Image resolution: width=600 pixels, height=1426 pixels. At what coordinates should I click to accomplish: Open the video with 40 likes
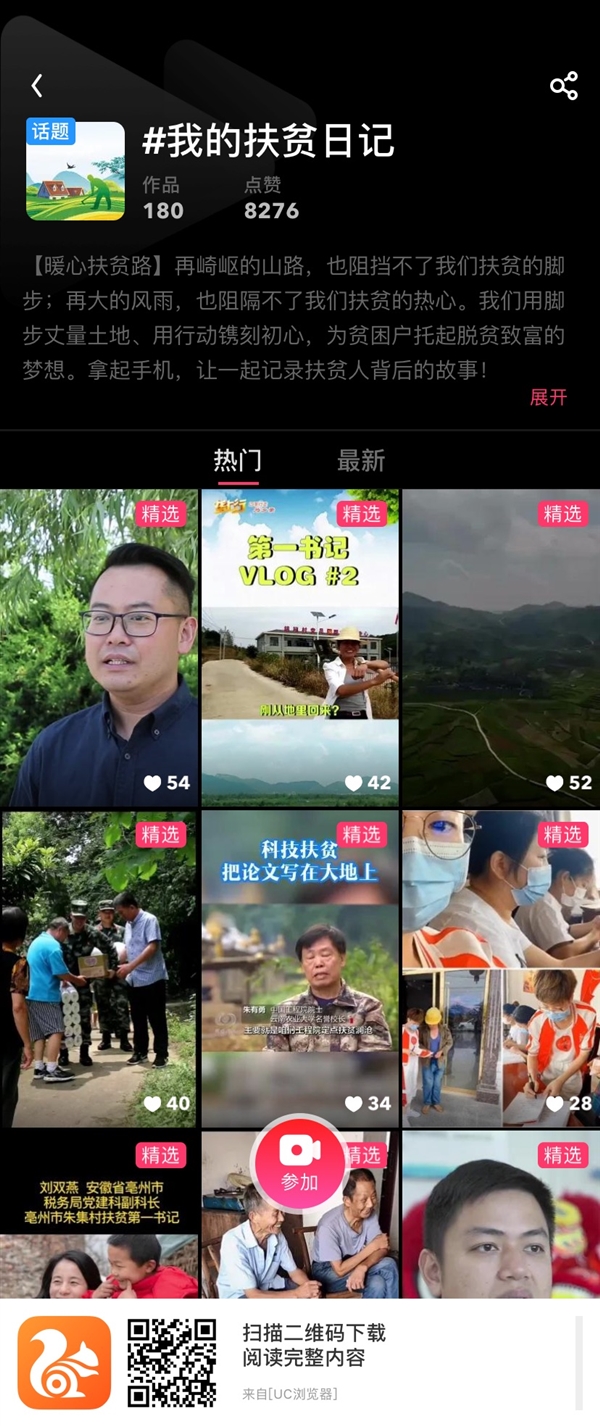click(99, 970)
